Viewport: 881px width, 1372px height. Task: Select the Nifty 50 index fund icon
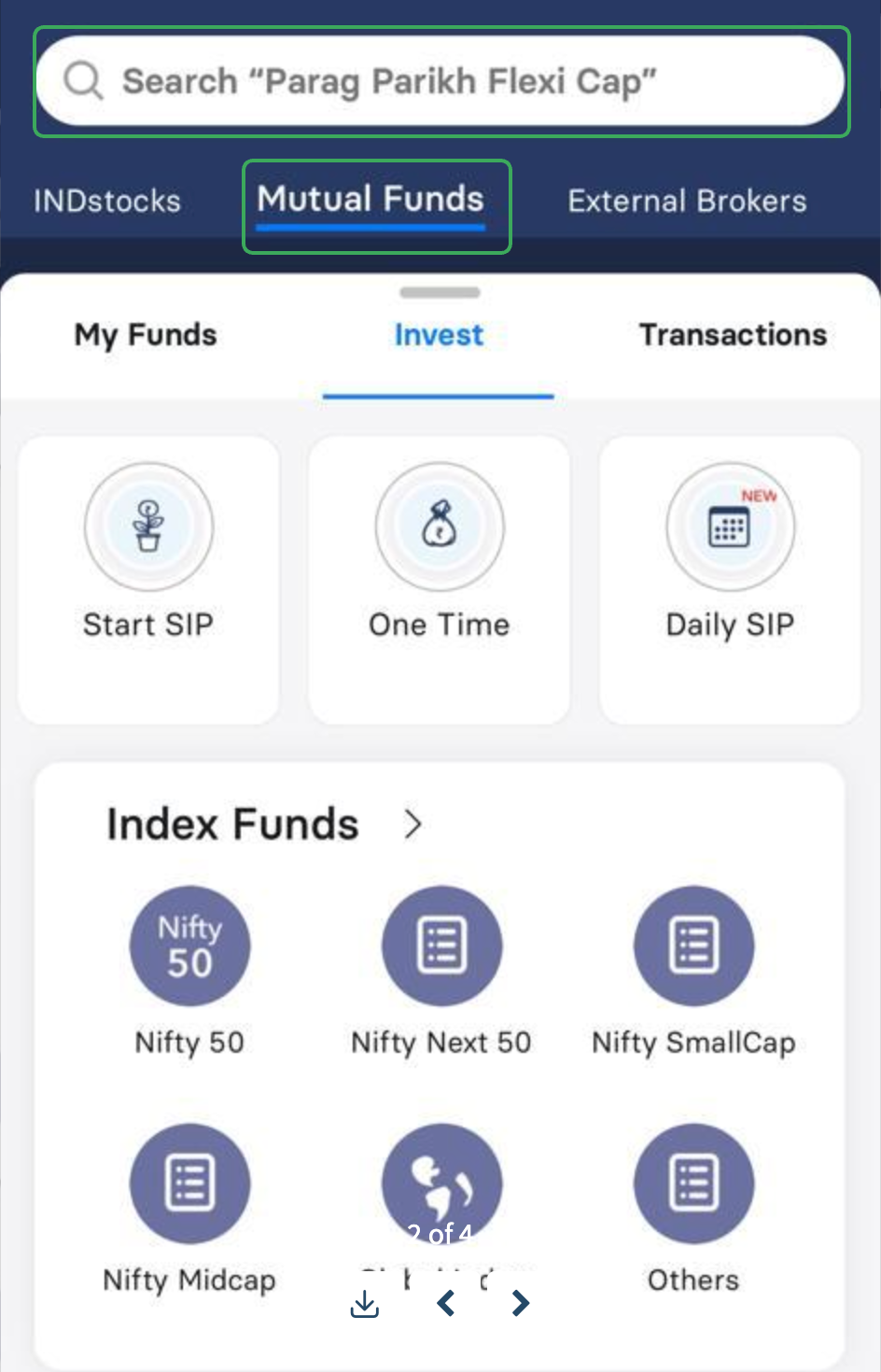tap(189, 945)
